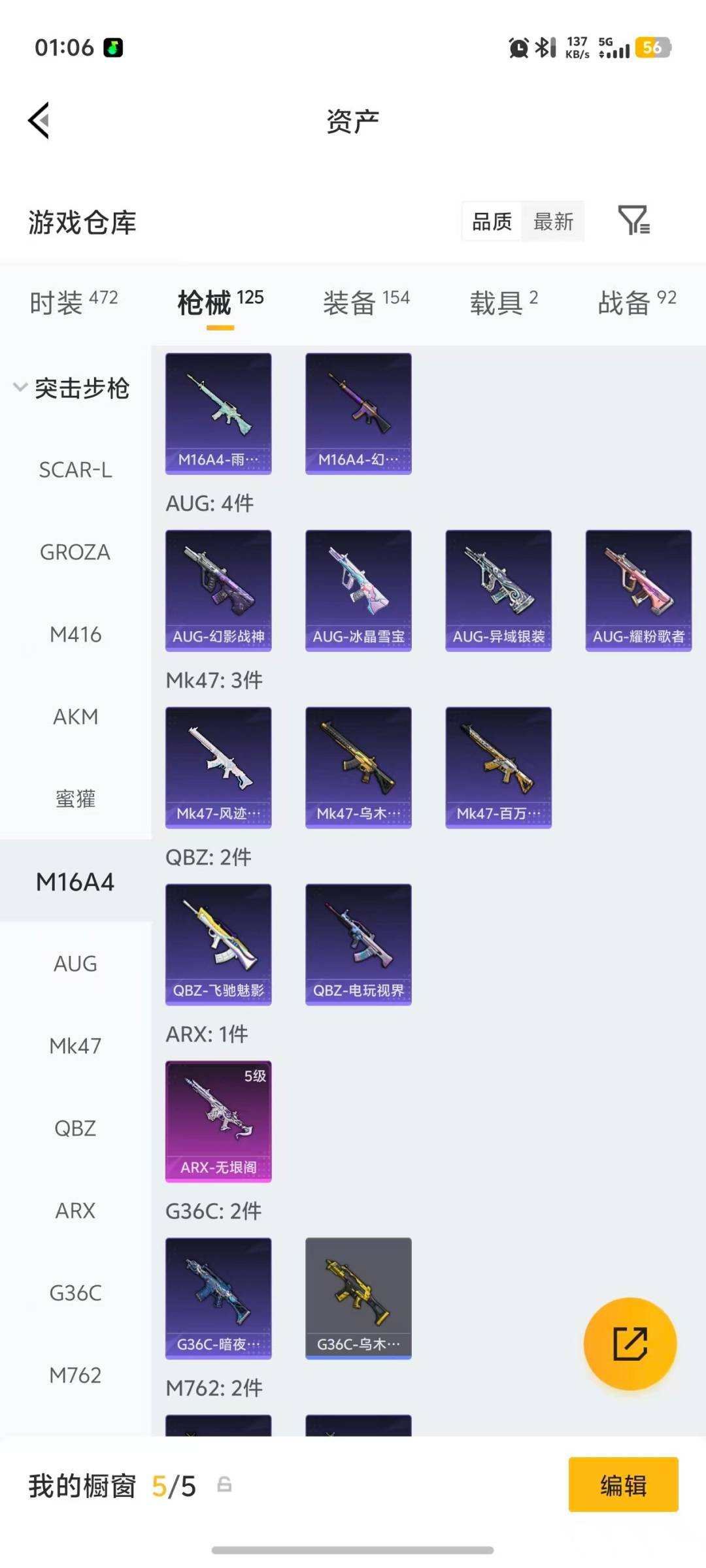Image resolution: width=706 pixels, height=1568 pixels.
Task: Switch to the 载具 tab
Action: (503, 302)
